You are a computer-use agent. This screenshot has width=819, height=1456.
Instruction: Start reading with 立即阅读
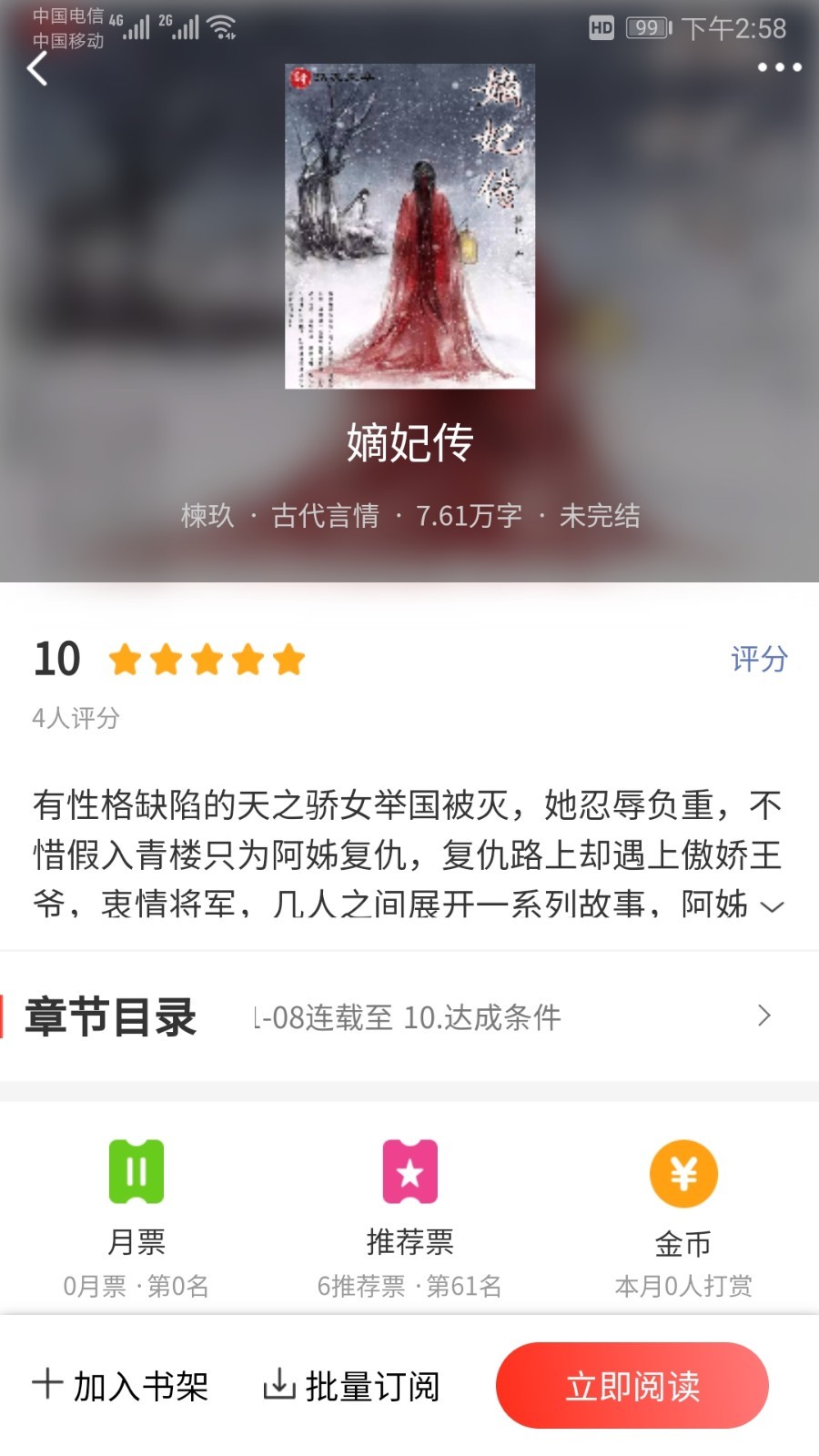tap(632, 1386)
